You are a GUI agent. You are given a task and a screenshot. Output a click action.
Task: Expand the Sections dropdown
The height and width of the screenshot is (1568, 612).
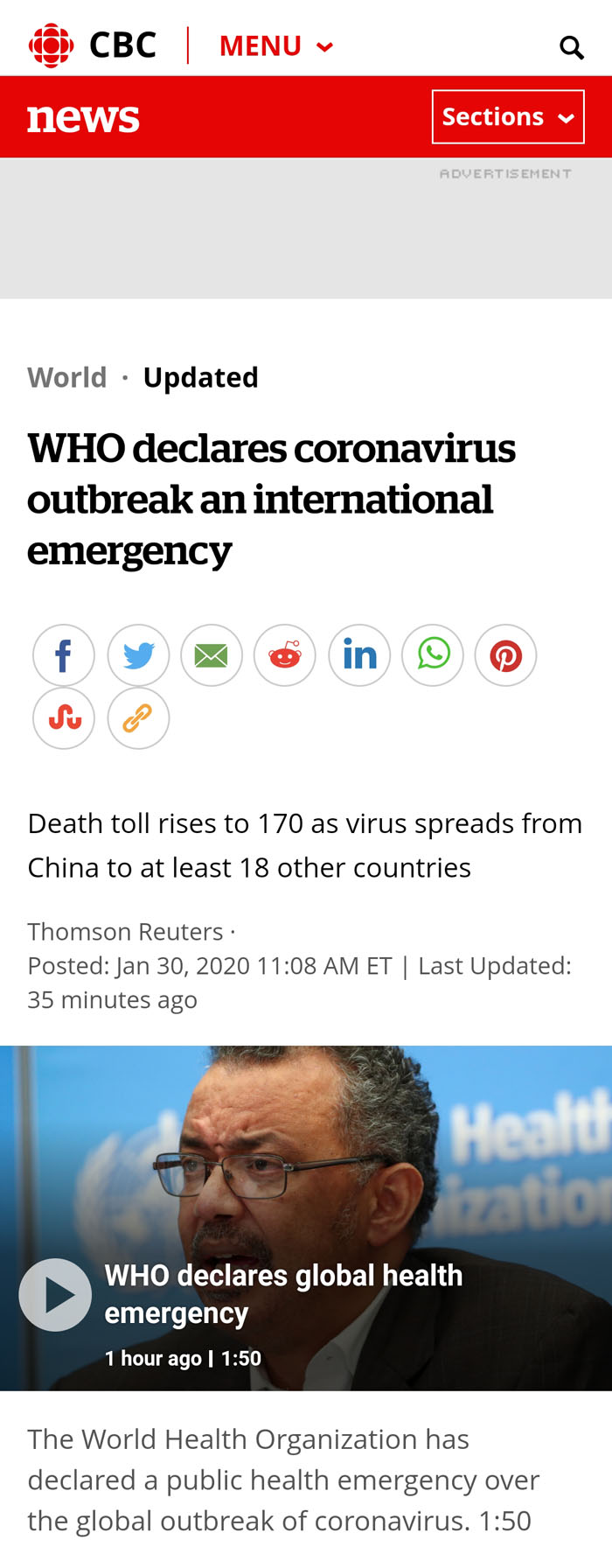coord(508,116)
